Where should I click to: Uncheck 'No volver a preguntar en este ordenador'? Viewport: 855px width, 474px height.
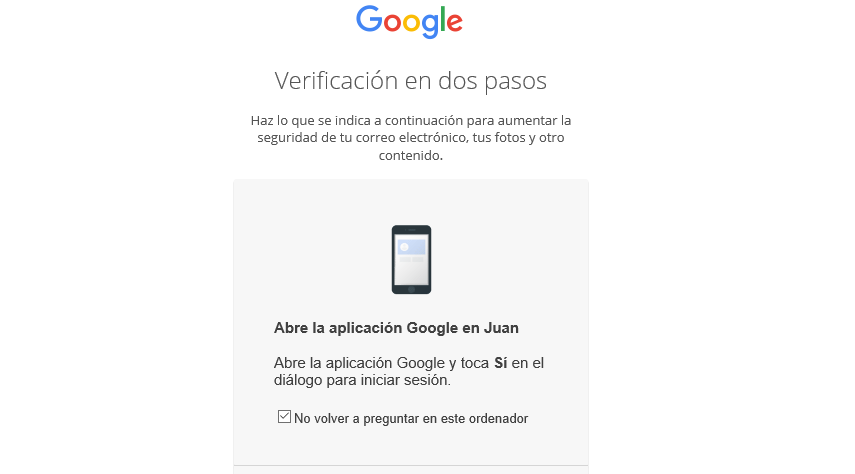284,417
